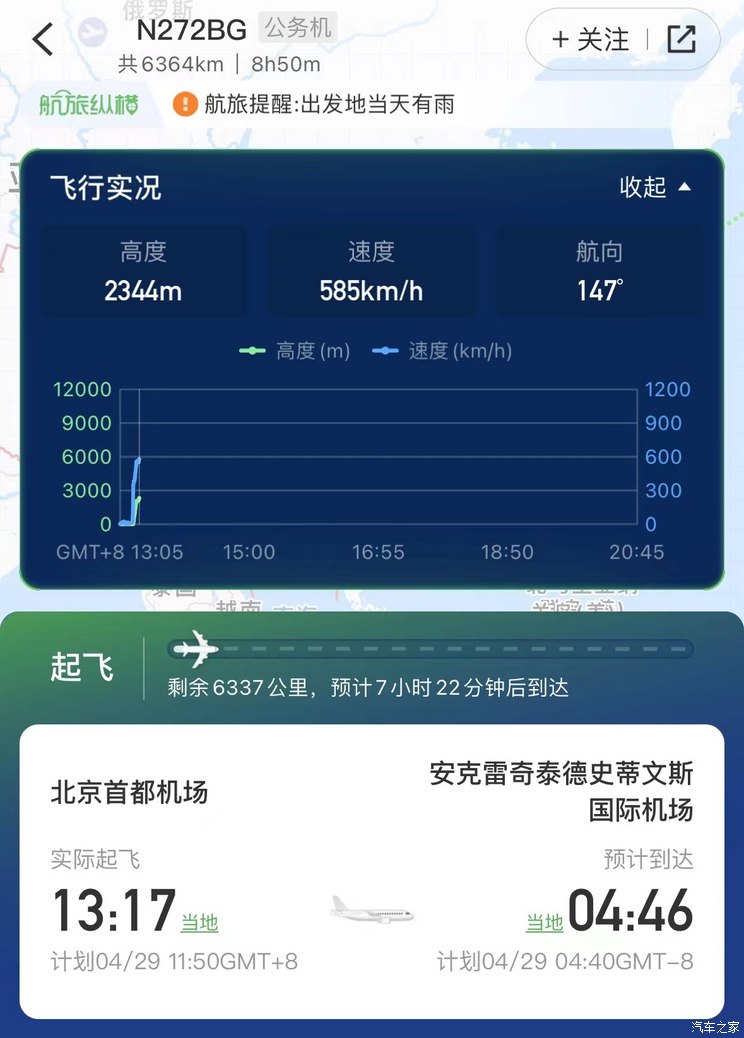Tap the back arrow at top left
The image size is (744, 1038).
pyautogui.click(x=41, y=39)
